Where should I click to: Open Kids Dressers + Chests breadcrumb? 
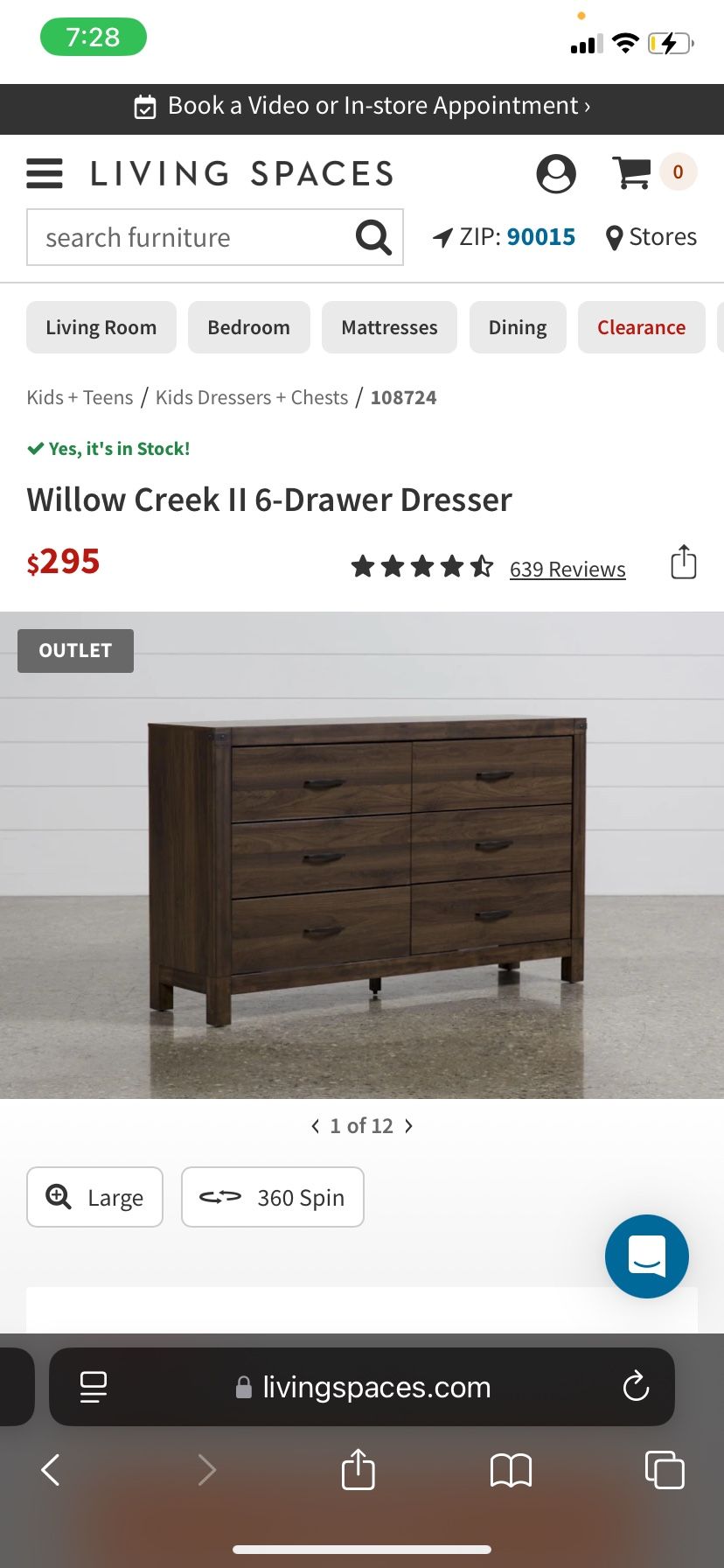pos(252,397)
